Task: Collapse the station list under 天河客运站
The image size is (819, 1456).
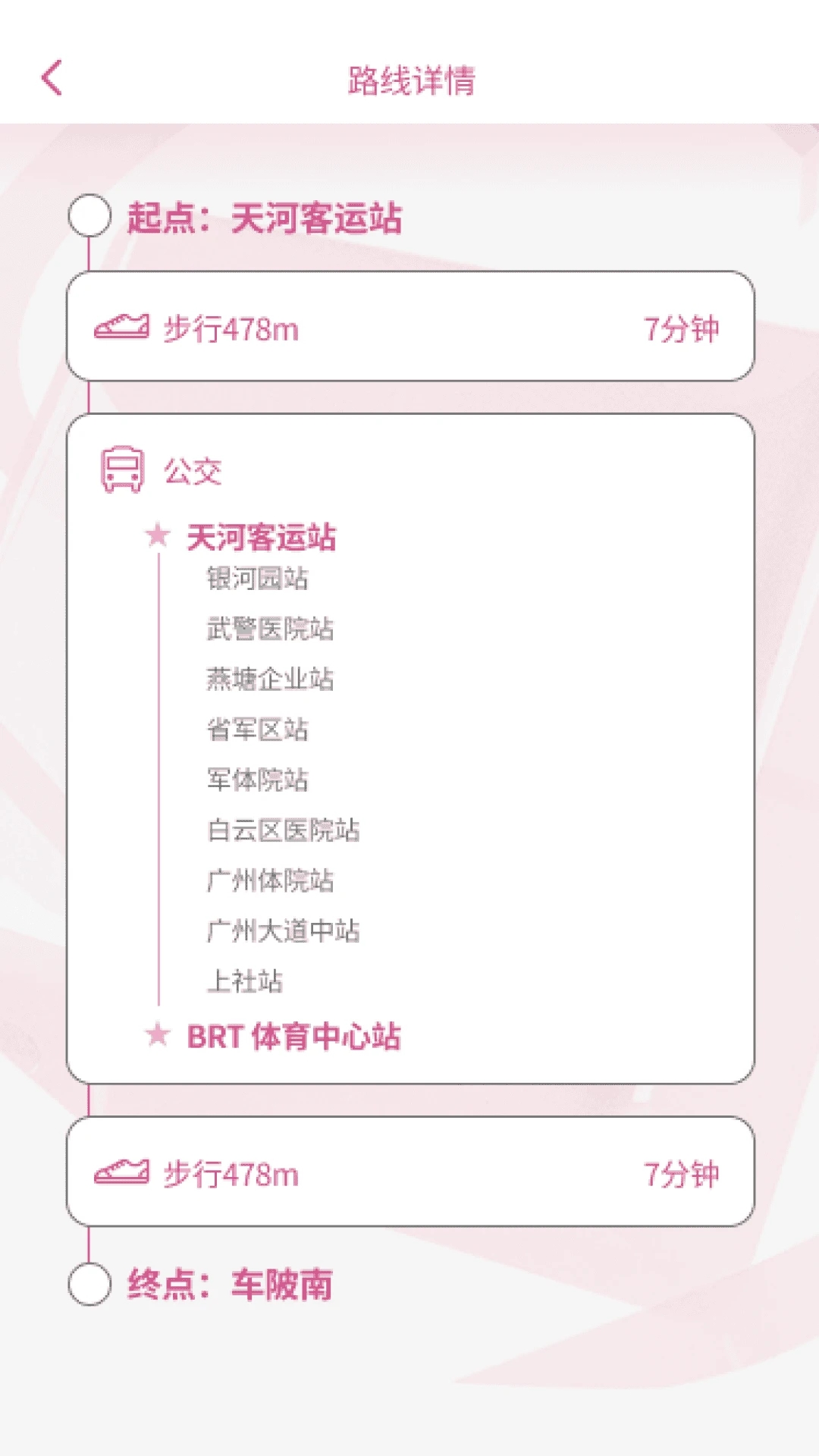Action: (x=262, y=538)
